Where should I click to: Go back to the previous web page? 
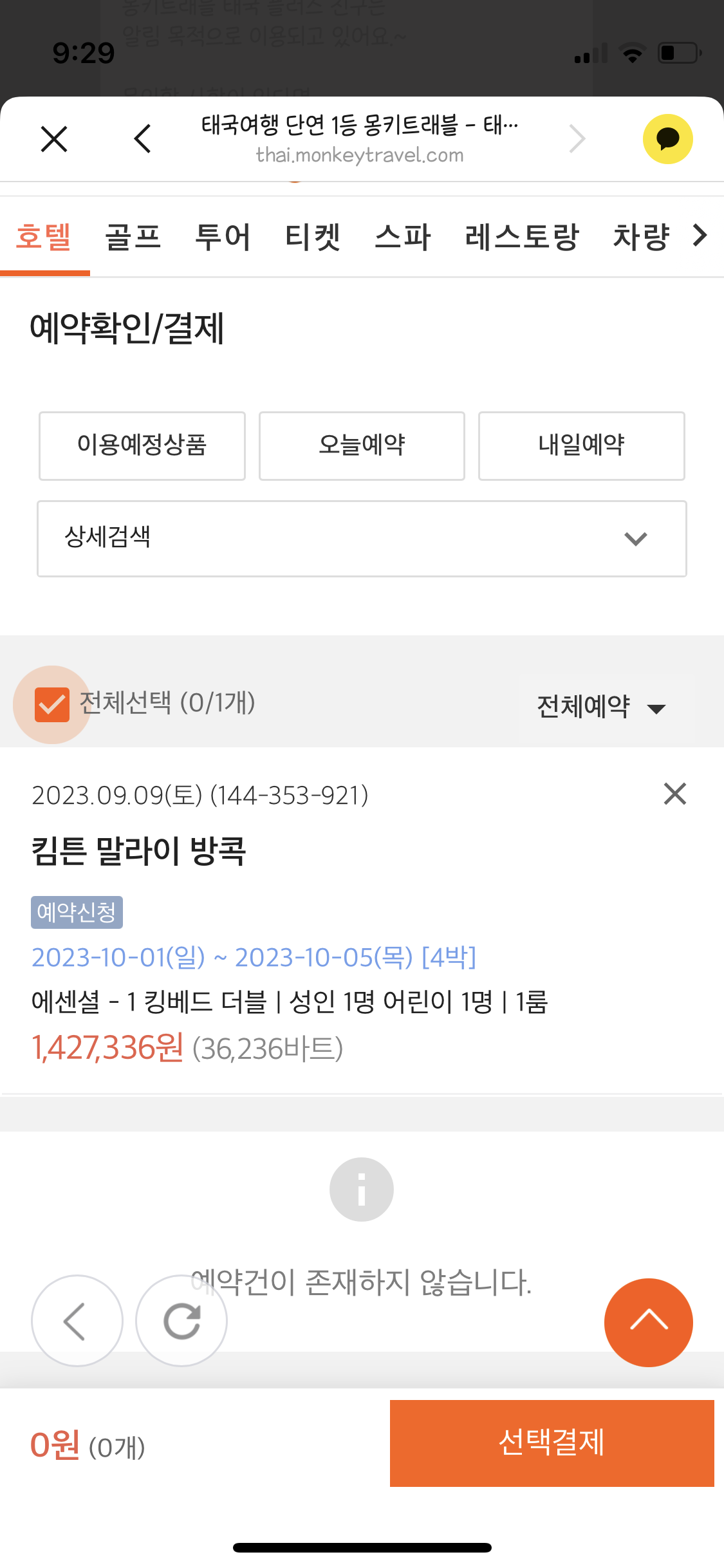pyautogui.click(x=143, y=139)
